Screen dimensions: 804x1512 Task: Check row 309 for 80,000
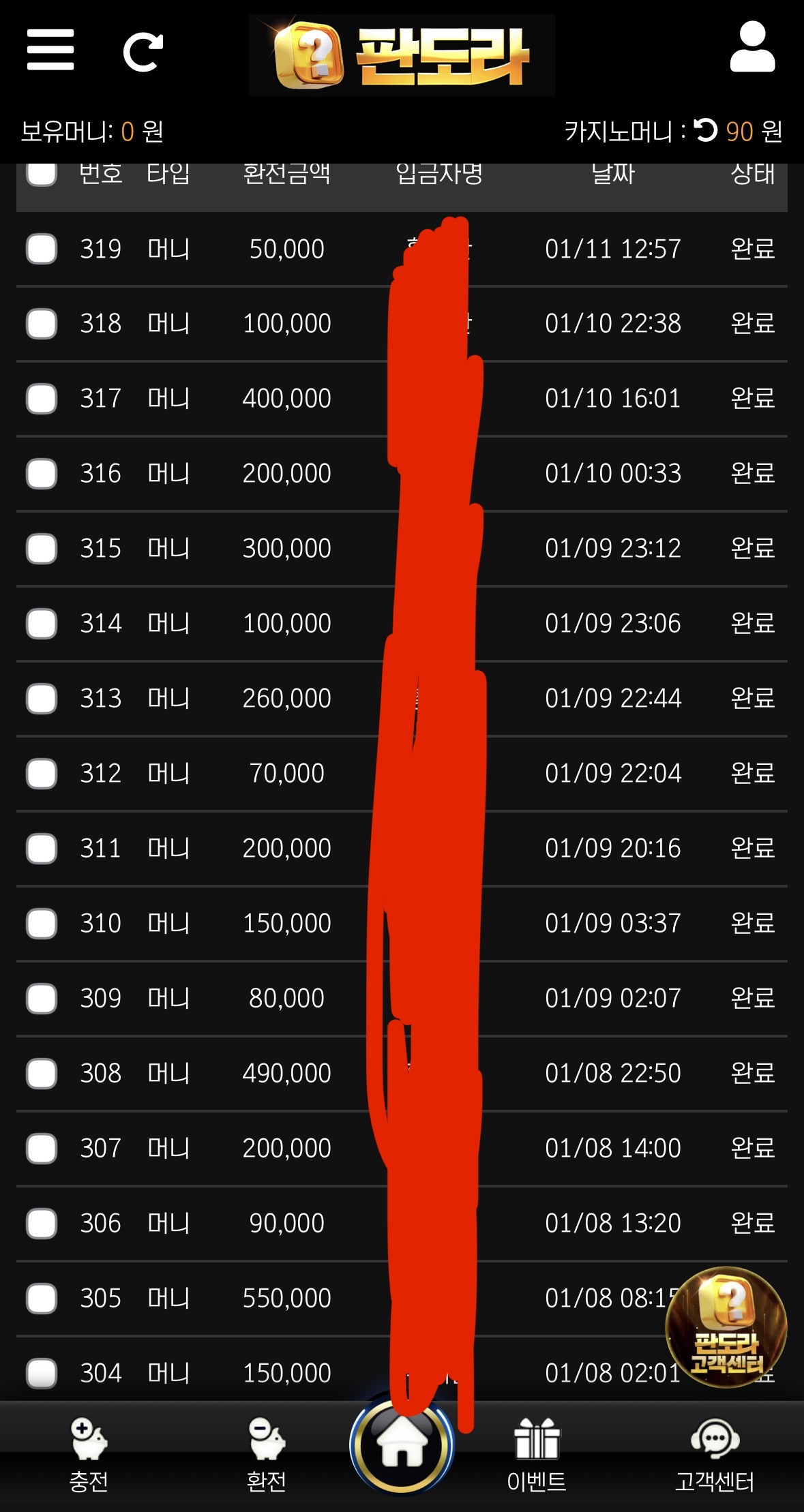(x=42, y=999)
